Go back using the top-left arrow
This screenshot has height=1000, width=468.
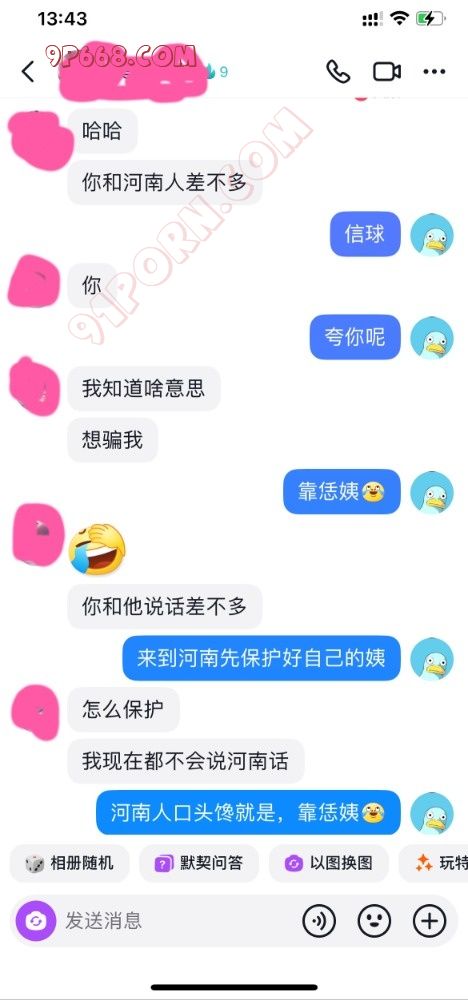point(27,71)
